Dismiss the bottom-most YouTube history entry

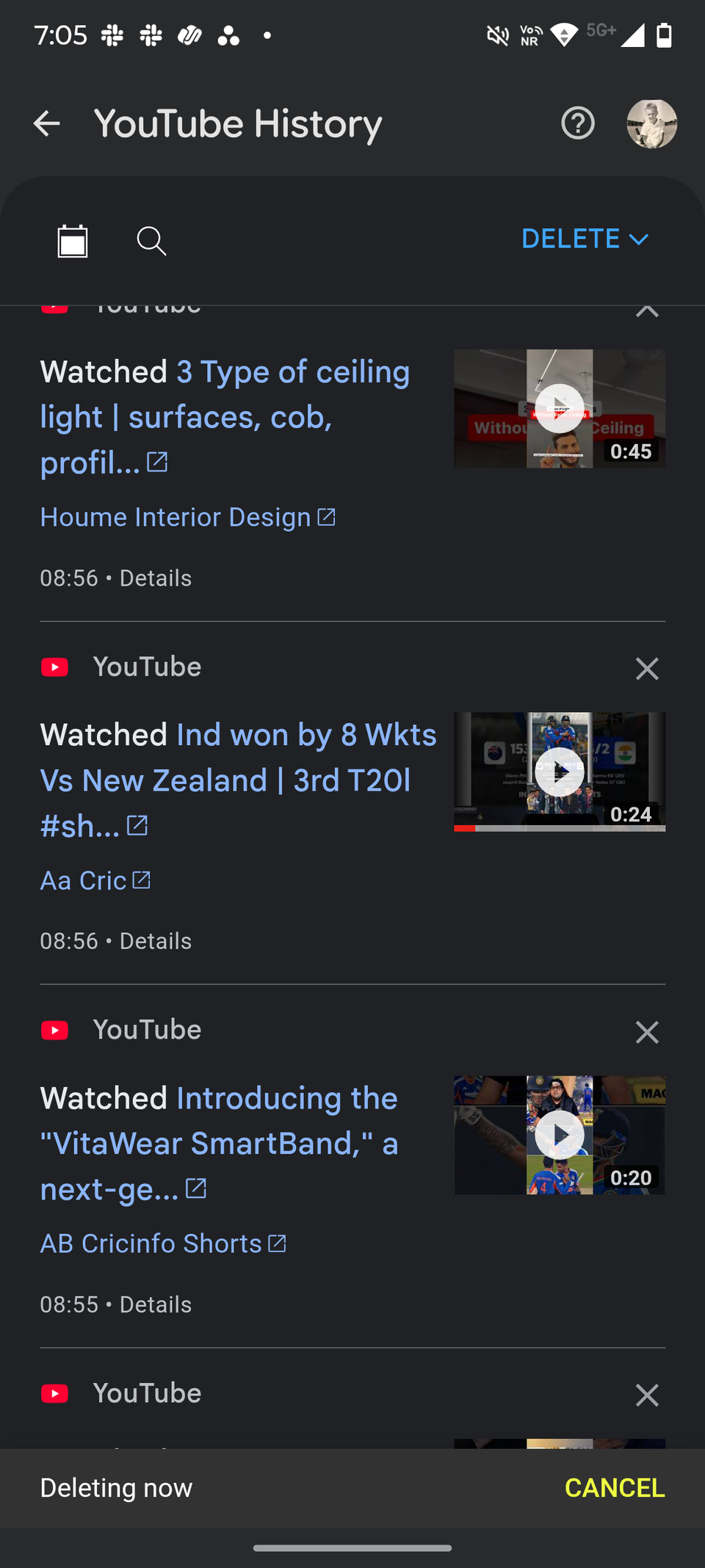pos(646,1395)
